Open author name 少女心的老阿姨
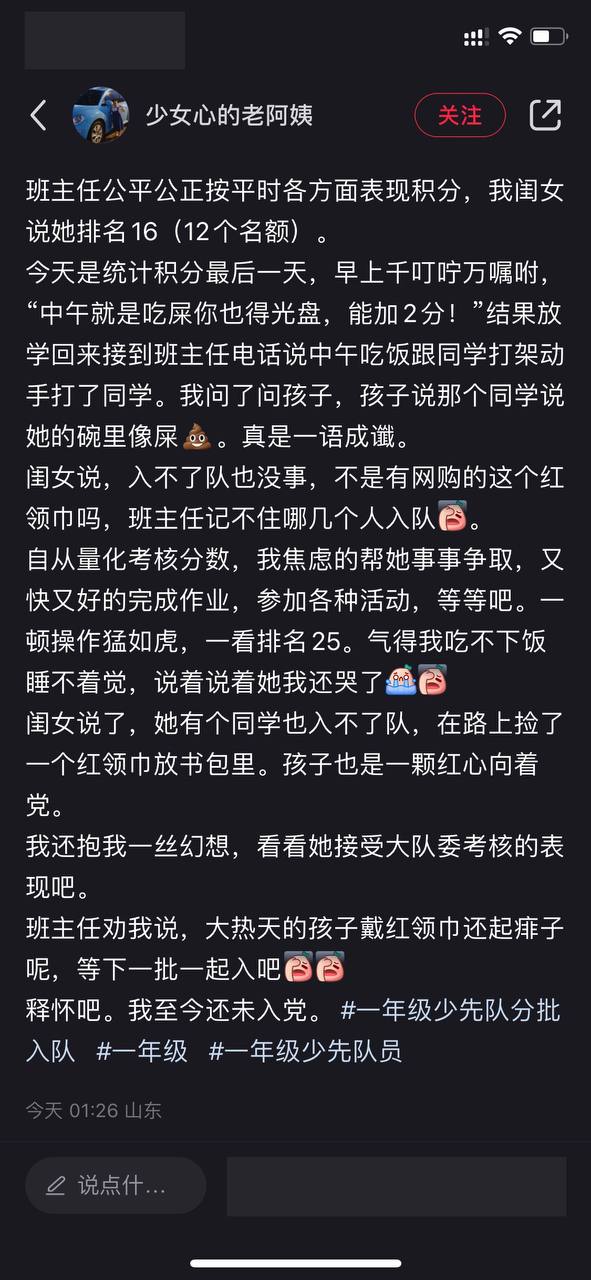 pos(229,115)
